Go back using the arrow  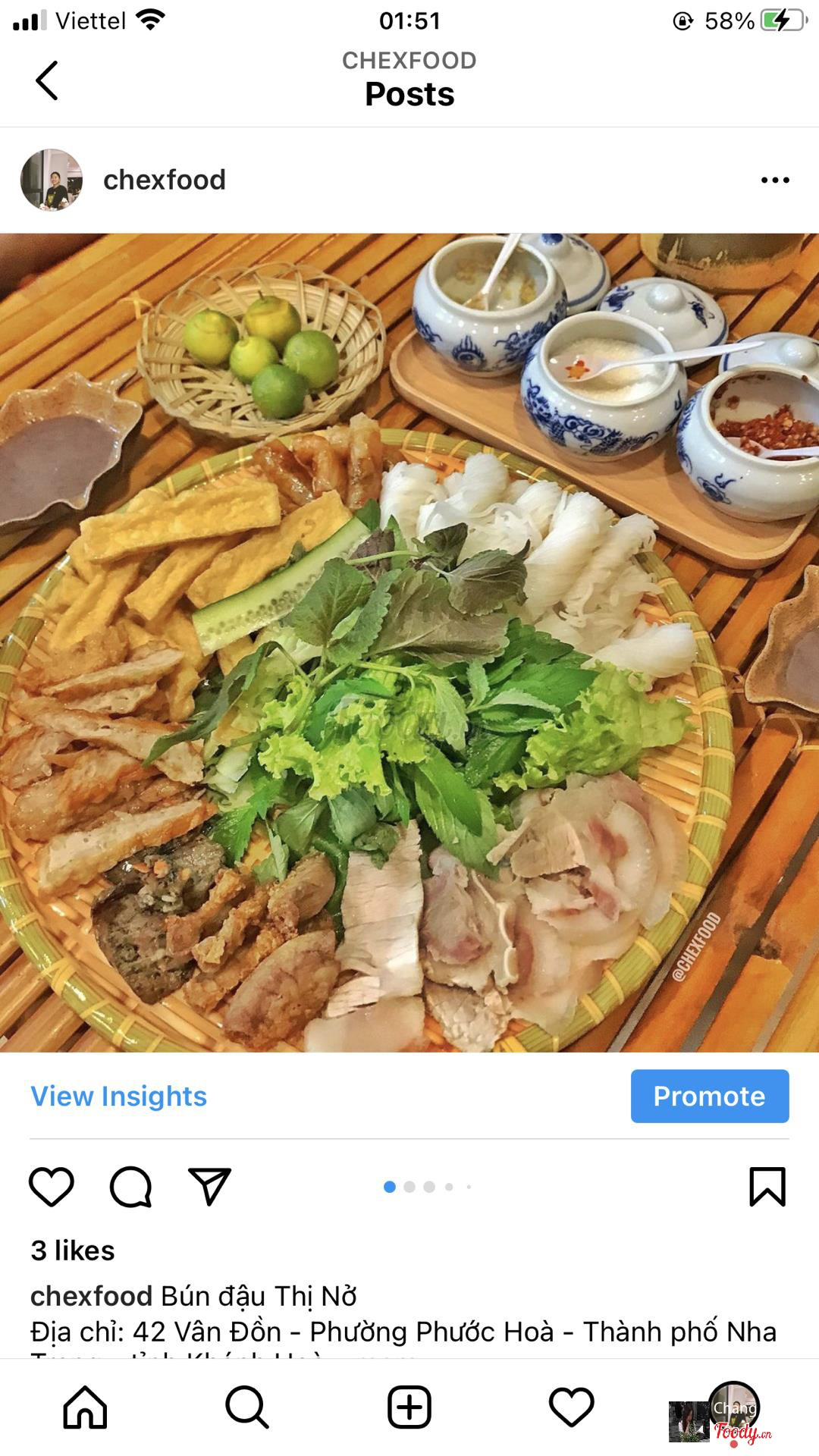pos(46,80)
